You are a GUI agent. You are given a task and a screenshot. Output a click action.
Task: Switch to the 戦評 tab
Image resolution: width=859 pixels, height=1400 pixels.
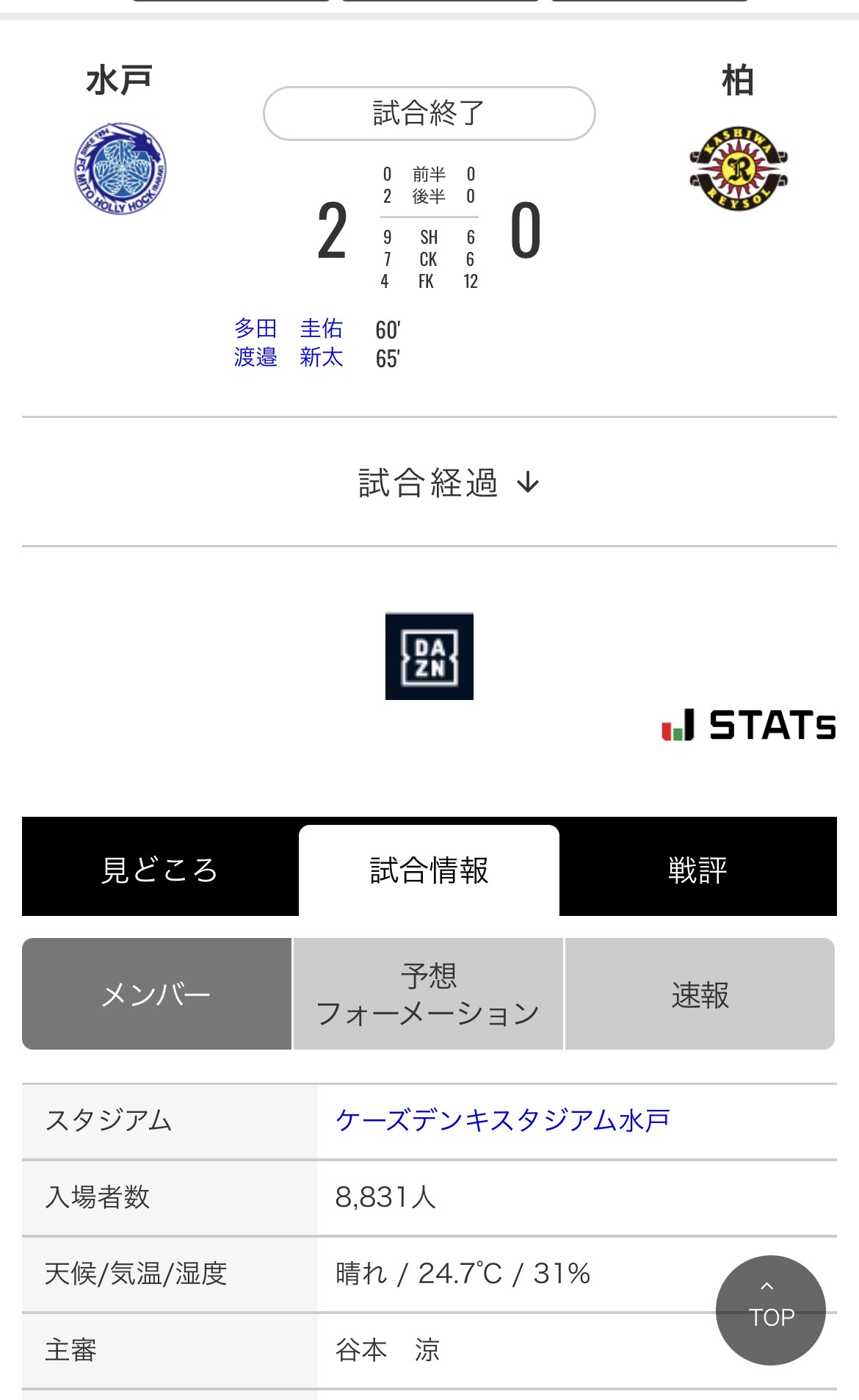[x=697, y=870]
